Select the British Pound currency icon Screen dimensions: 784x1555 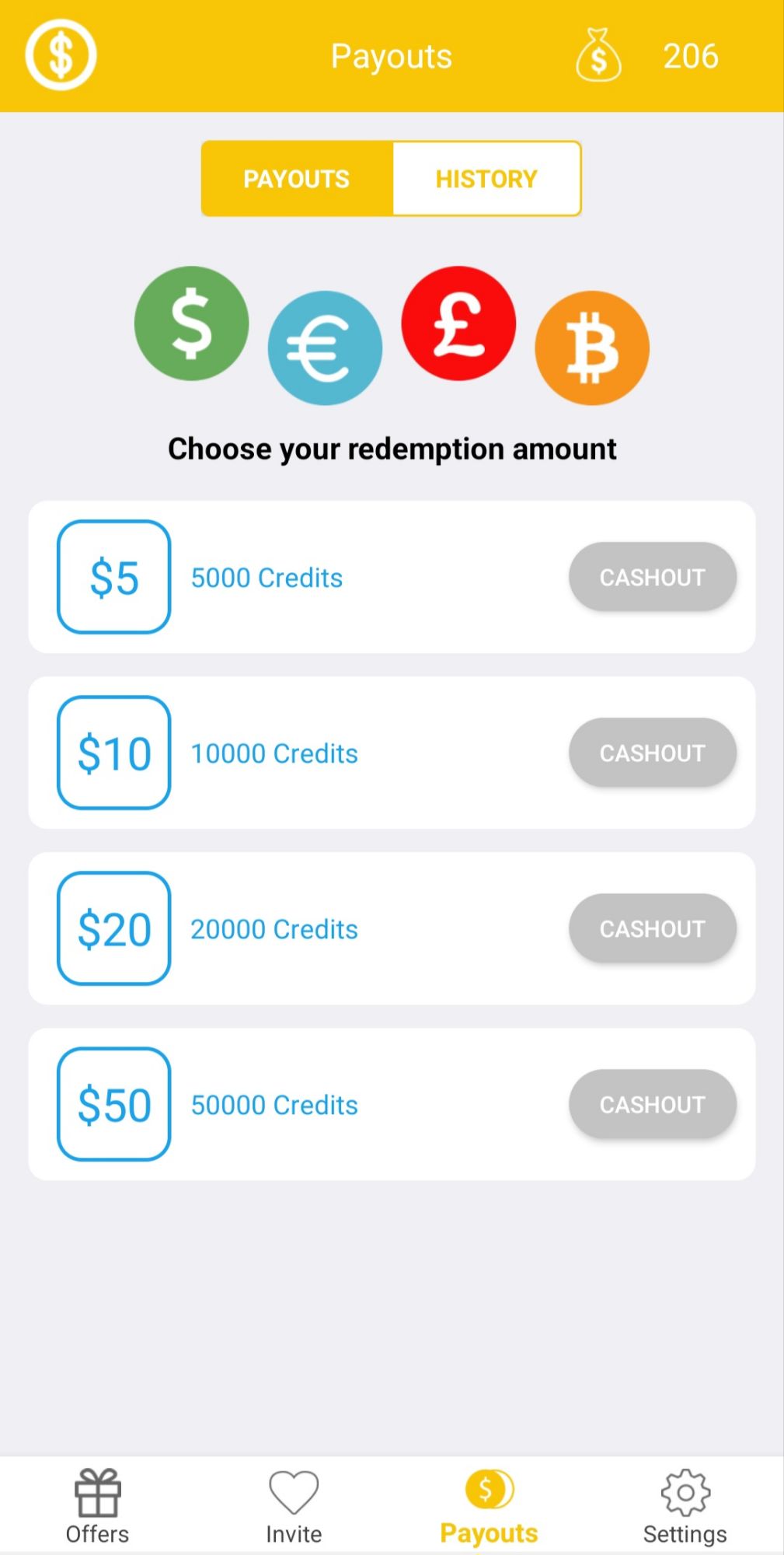point(458,323)
